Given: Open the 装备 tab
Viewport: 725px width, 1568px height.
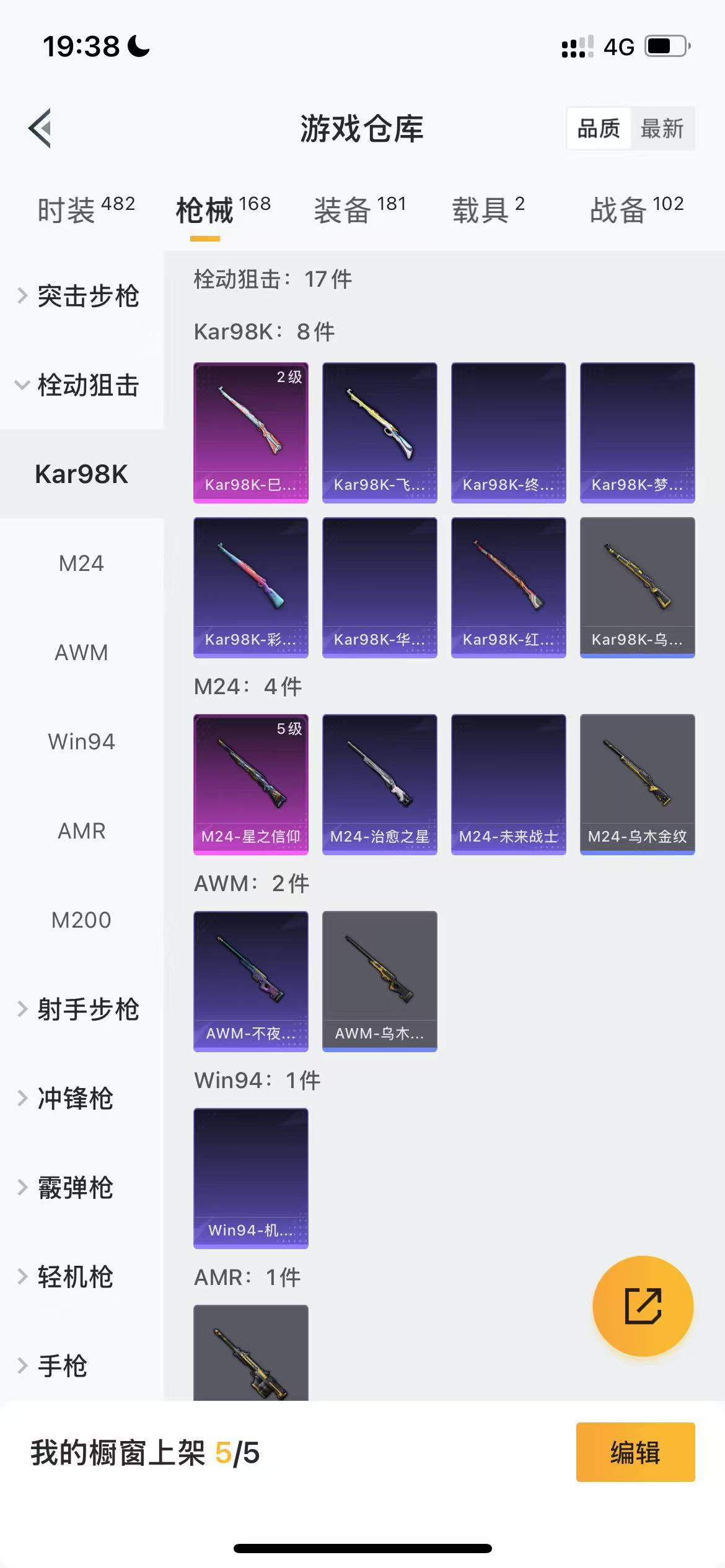Looking at the screenshot, I should point(359,210).
